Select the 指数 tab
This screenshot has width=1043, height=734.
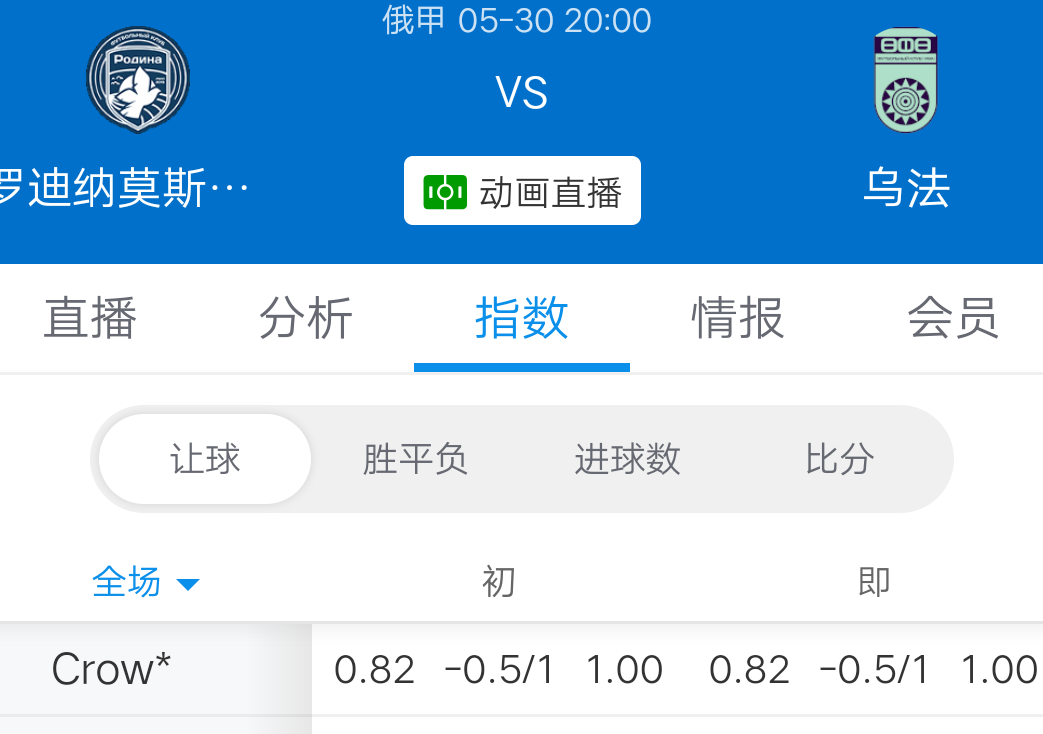[521, 318]
